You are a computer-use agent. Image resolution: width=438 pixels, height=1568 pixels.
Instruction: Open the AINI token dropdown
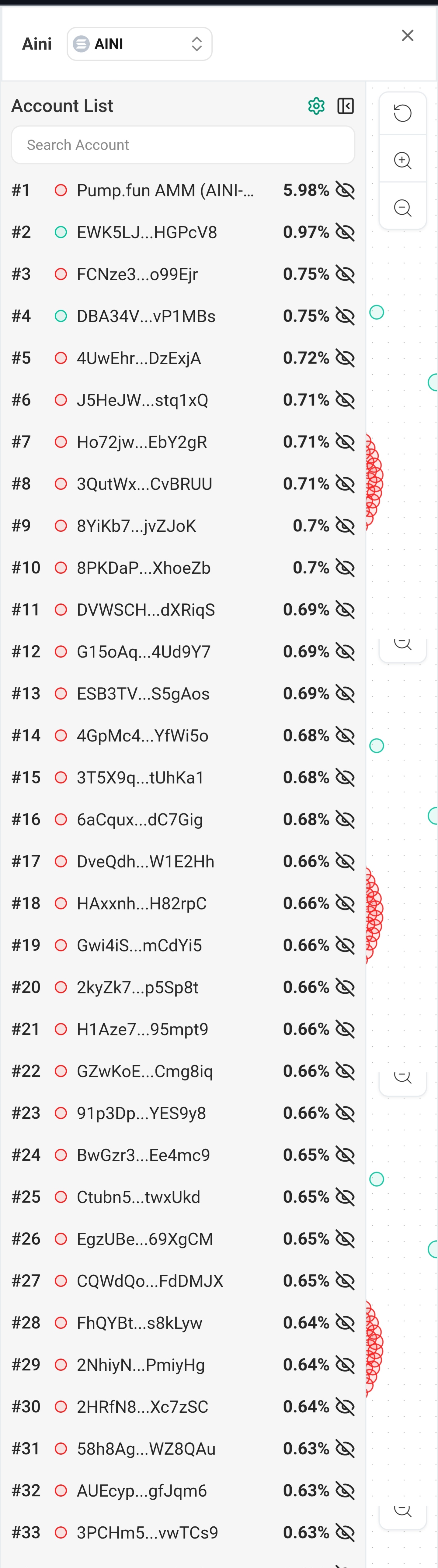point(140,44)
